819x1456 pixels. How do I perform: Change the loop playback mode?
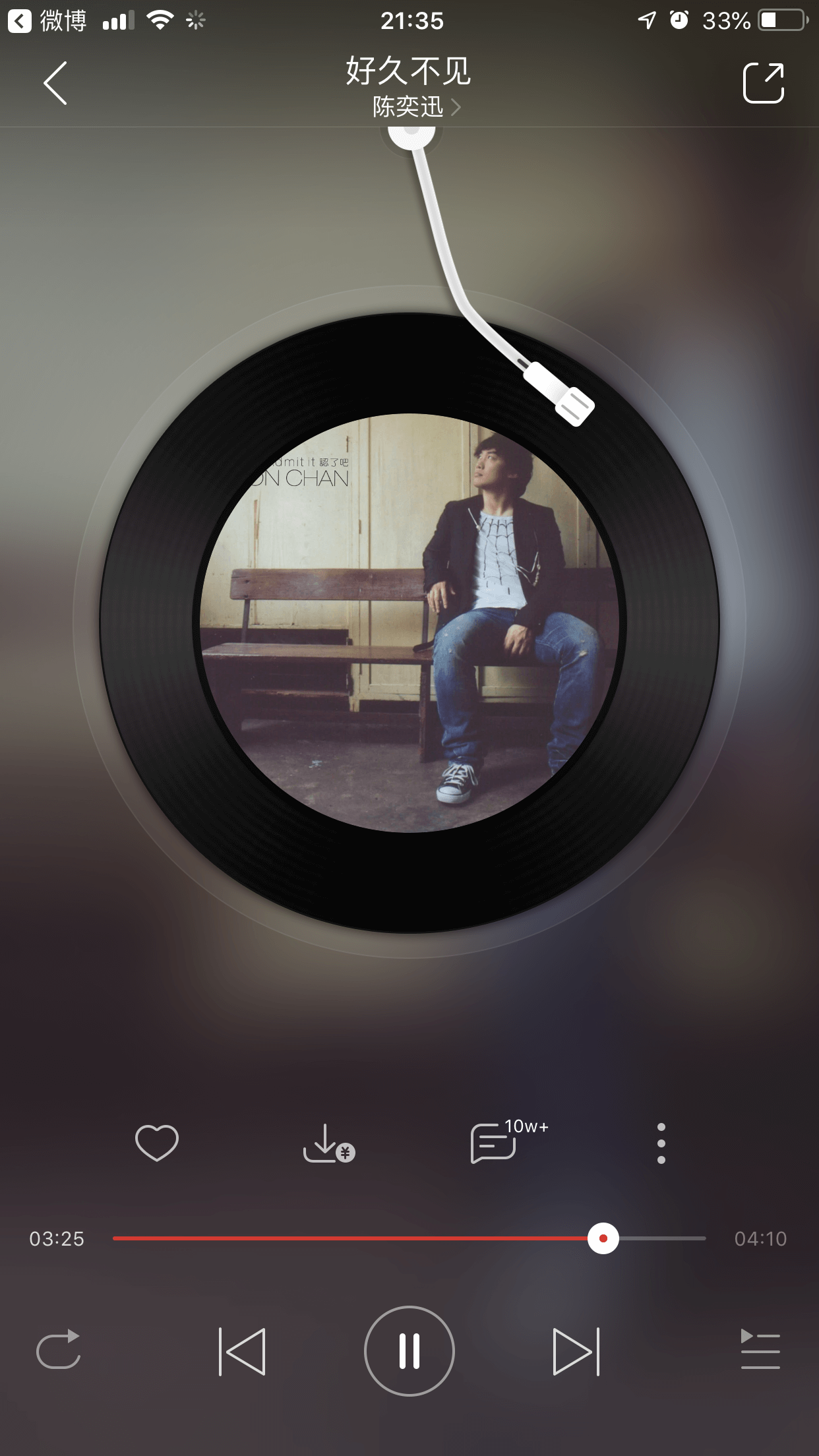(58, 1350)
